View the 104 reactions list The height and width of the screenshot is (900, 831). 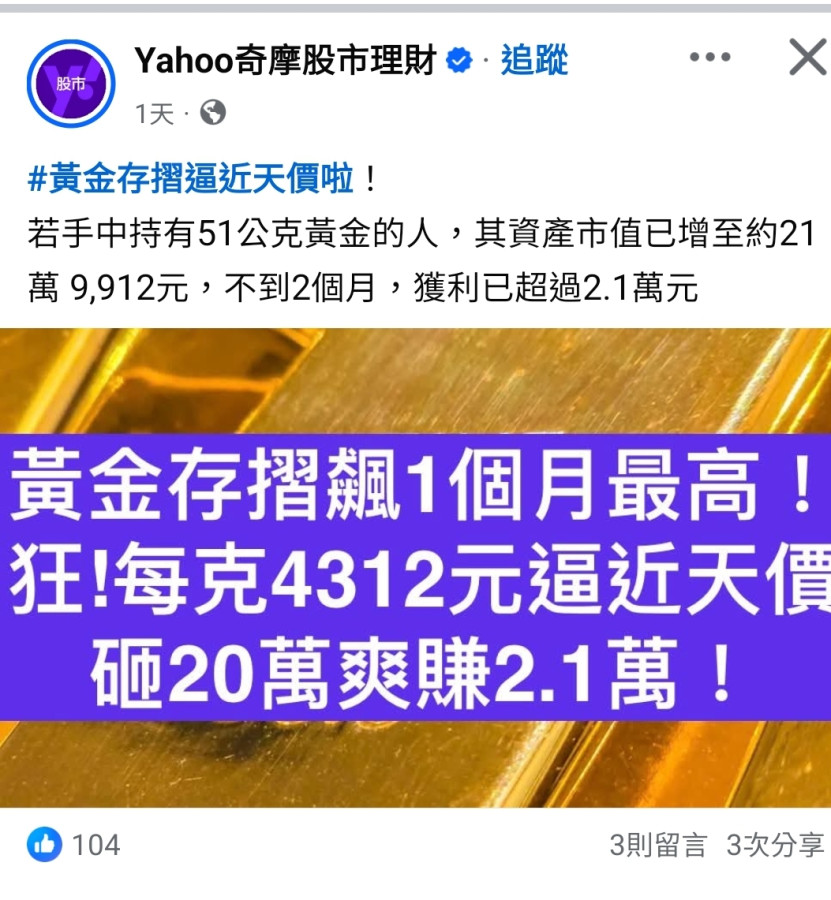point(75,845)
